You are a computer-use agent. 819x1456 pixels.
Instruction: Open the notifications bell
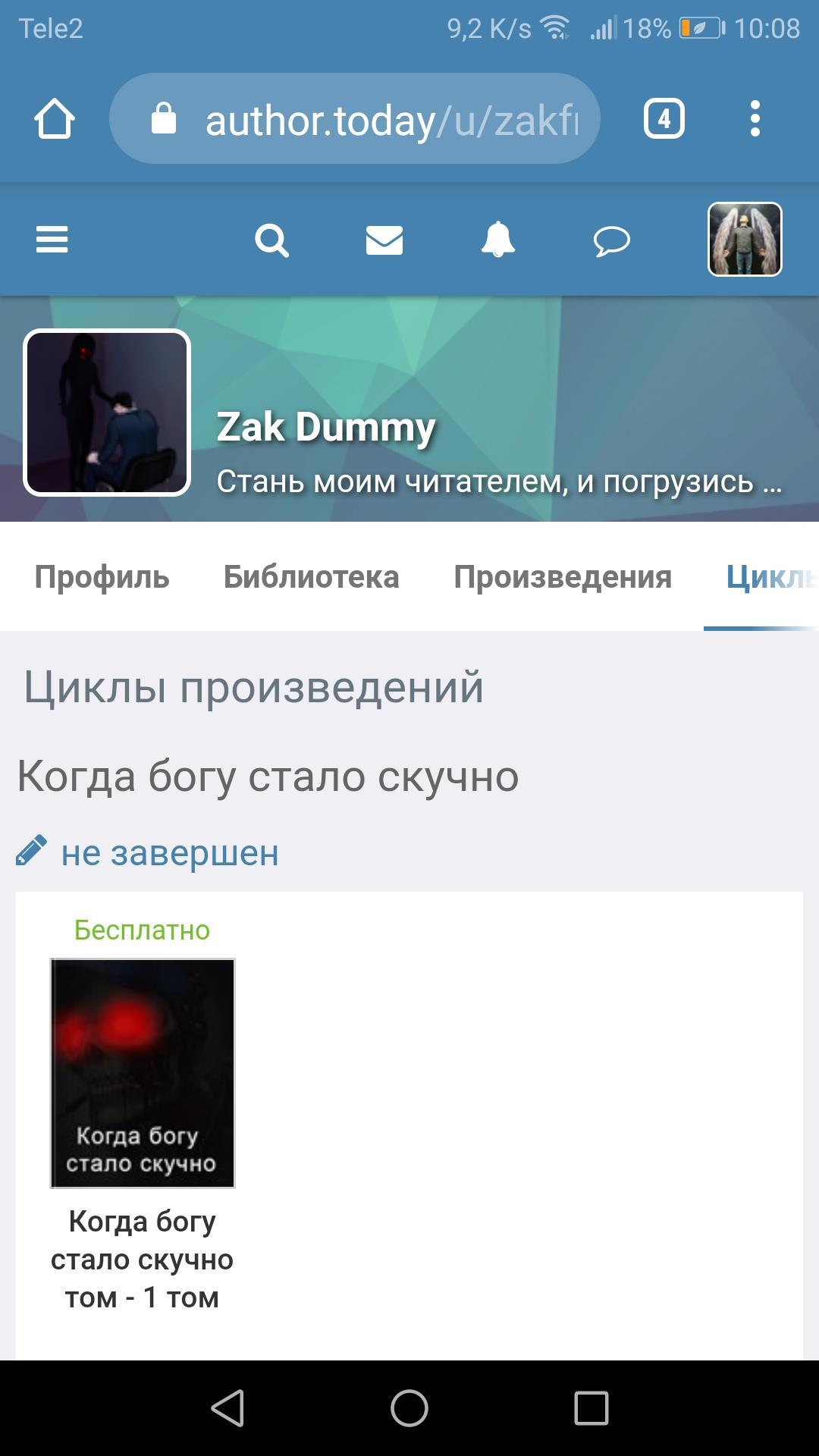pos(497,240)
